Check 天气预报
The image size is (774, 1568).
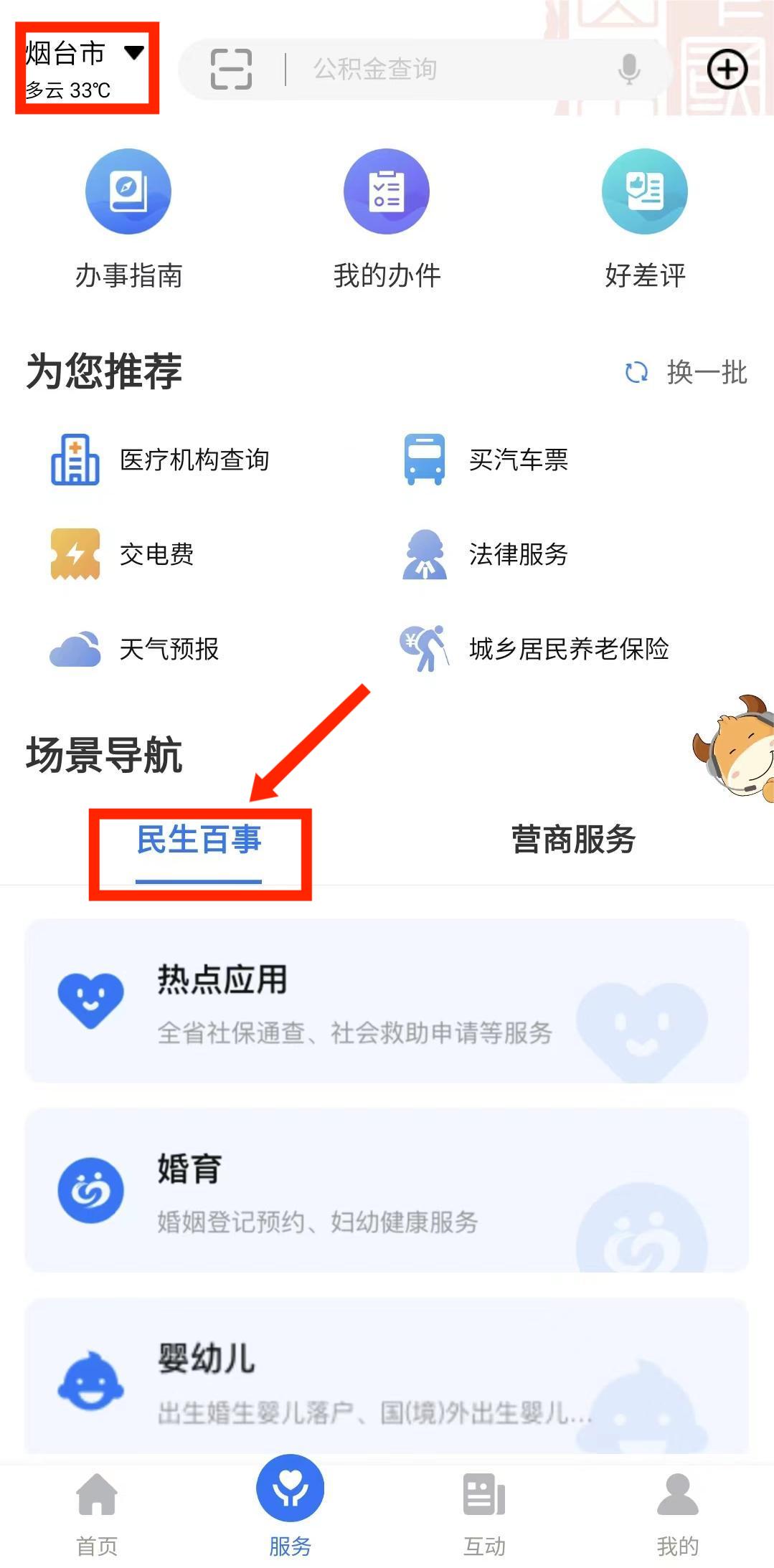tap(136, 649)
